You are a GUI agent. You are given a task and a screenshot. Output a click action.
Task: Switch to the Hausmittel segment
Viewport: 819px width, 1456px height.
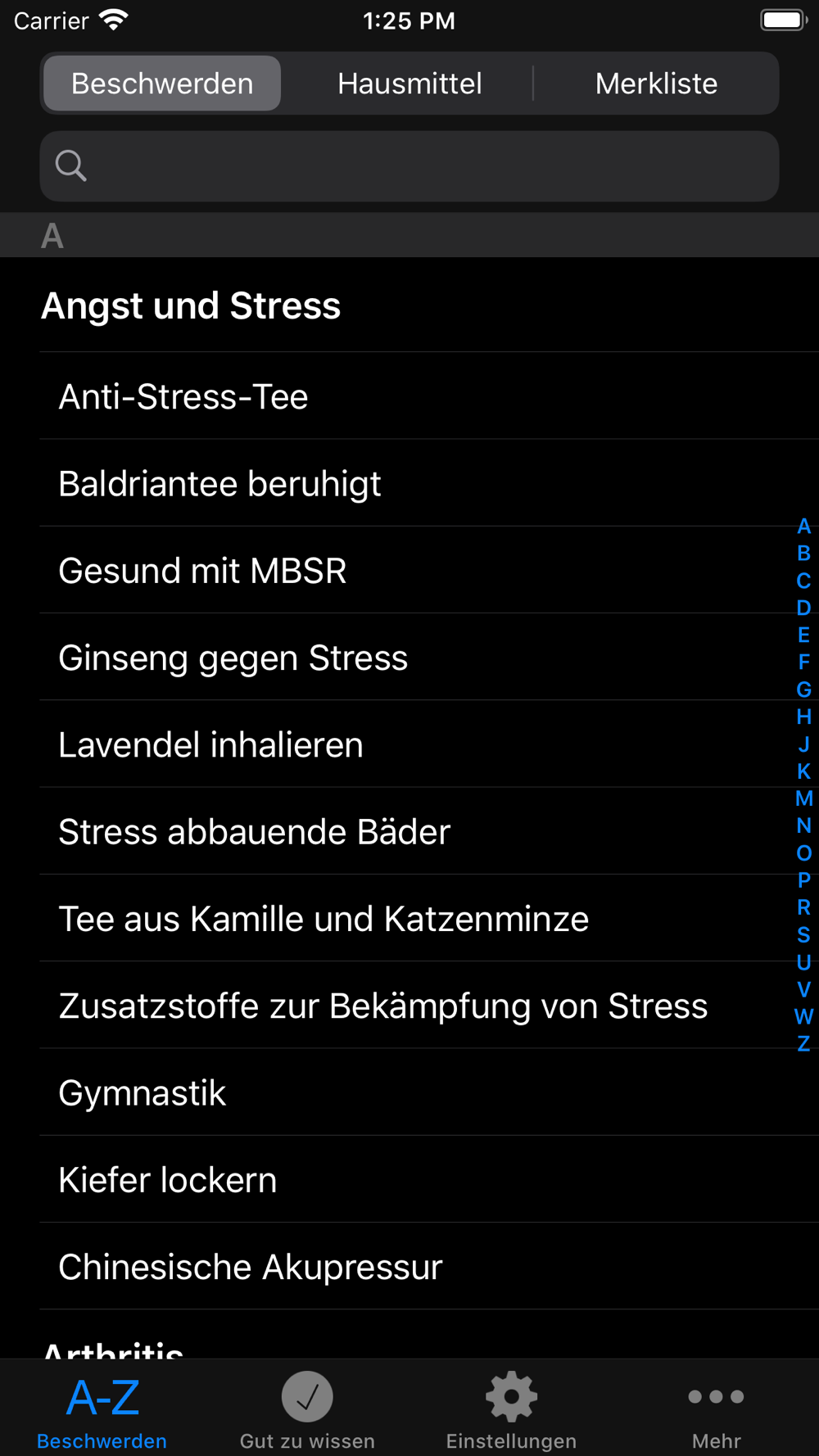click(x=409, y=84)
